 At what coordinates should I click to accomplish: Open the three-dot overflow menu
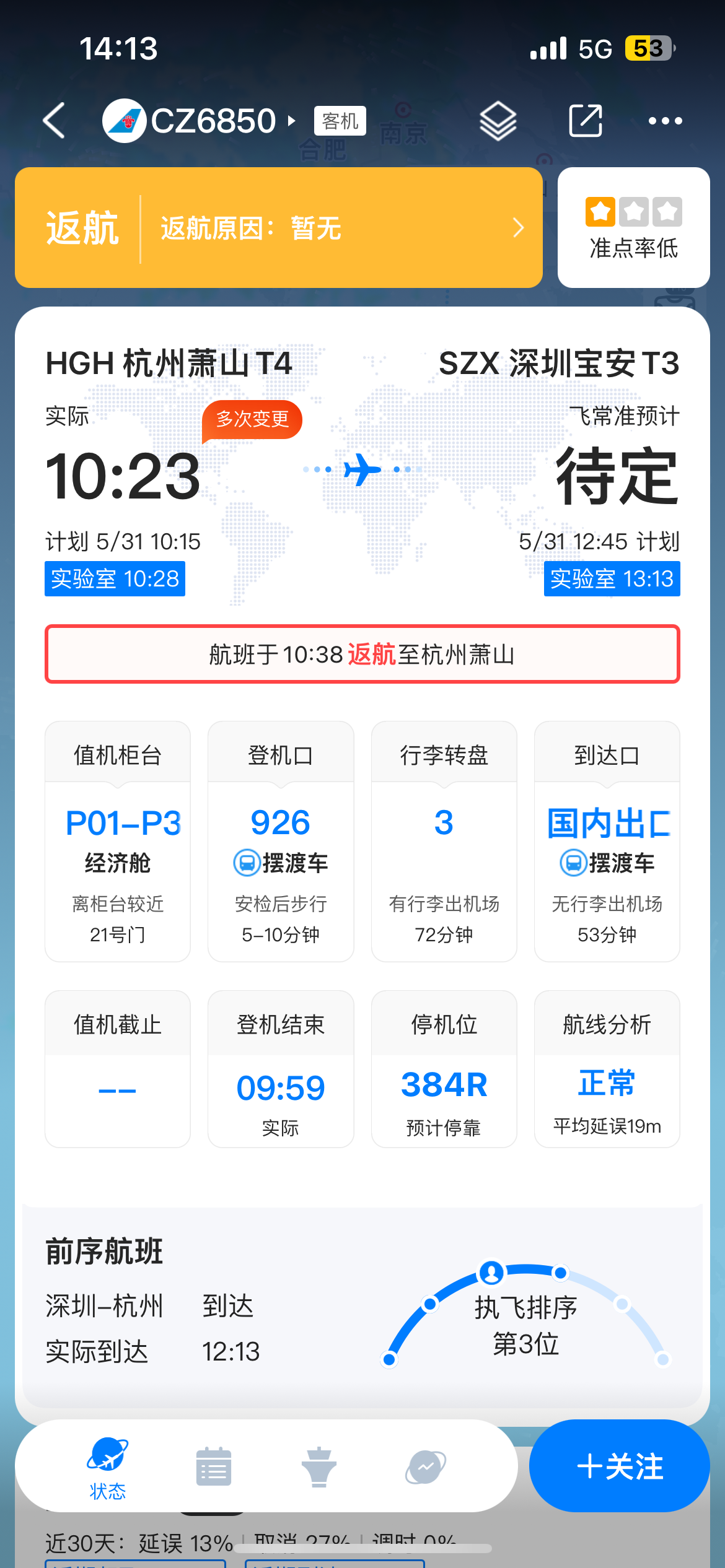coord(666,121)
